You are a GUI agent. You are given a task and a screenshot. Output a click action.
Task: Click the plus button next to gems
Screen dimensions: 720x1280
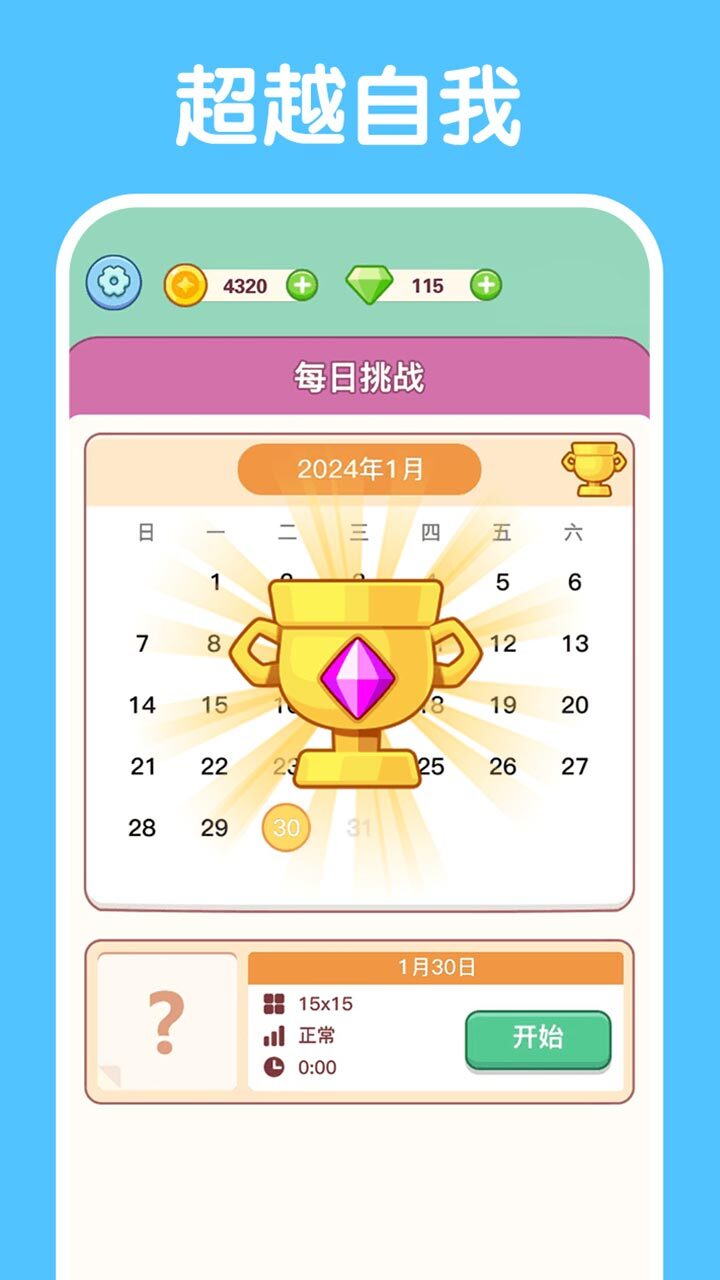coord(487,285)
